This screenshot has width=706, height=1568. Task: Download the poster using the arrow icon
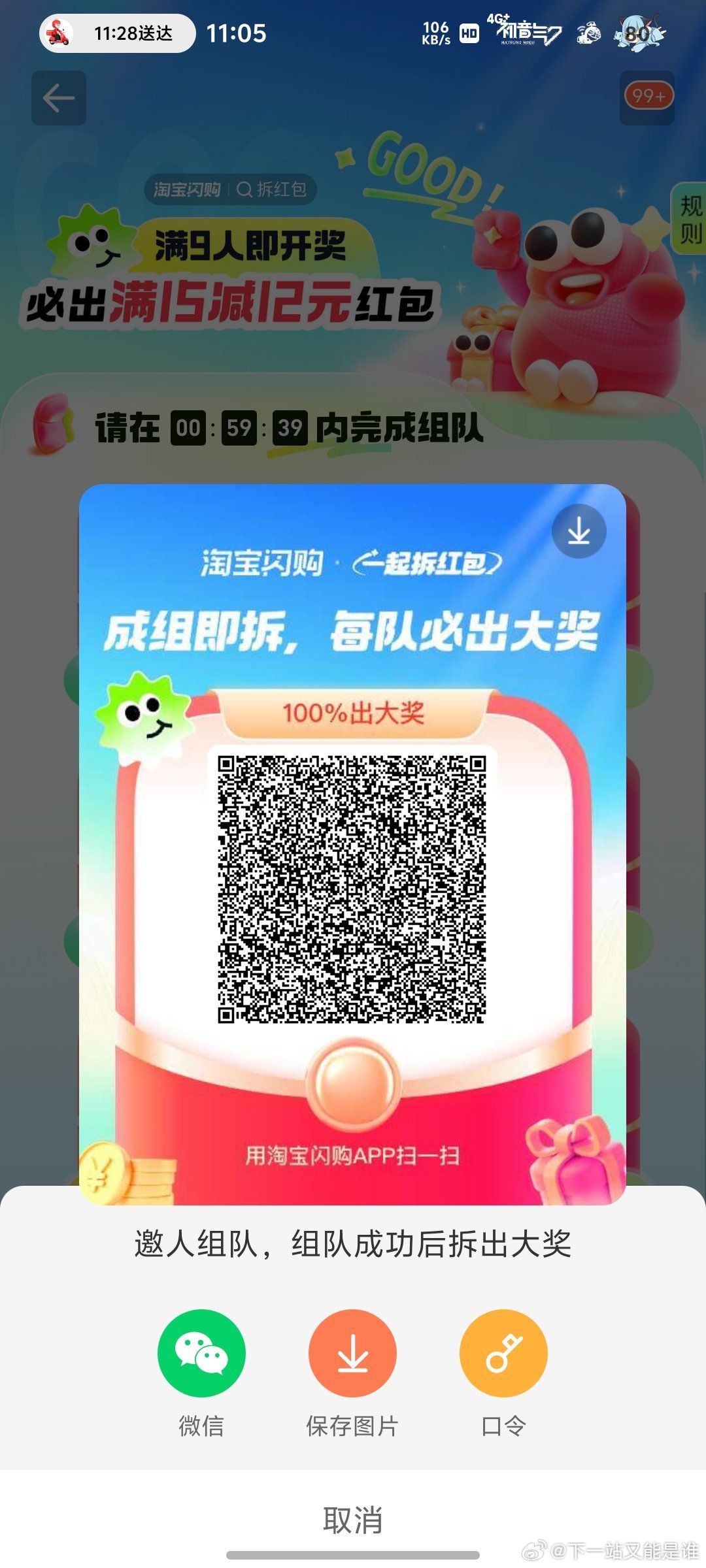click(x=579, y=531)
